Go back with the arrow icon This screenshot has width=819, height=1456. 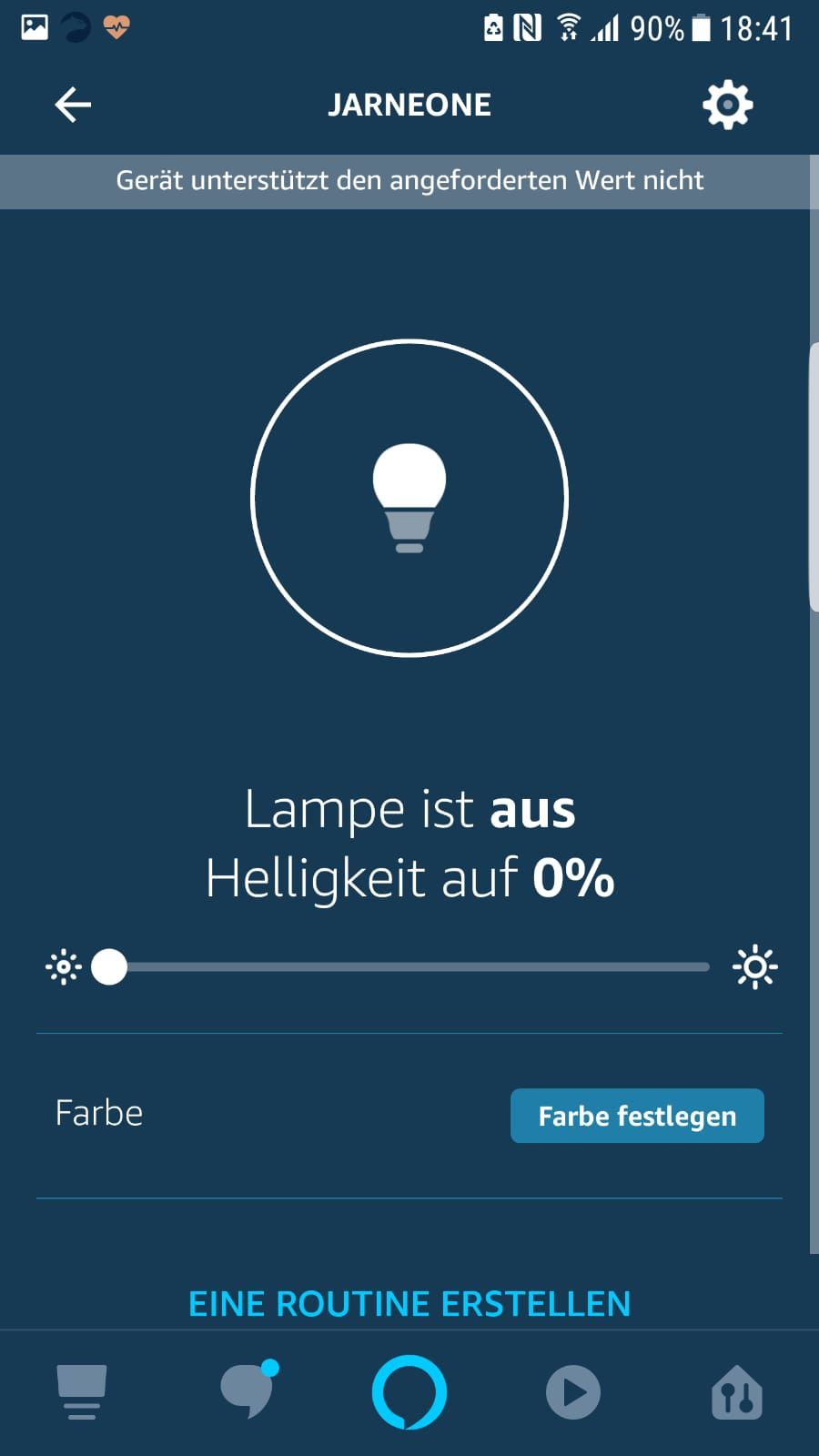click(73, 105)
